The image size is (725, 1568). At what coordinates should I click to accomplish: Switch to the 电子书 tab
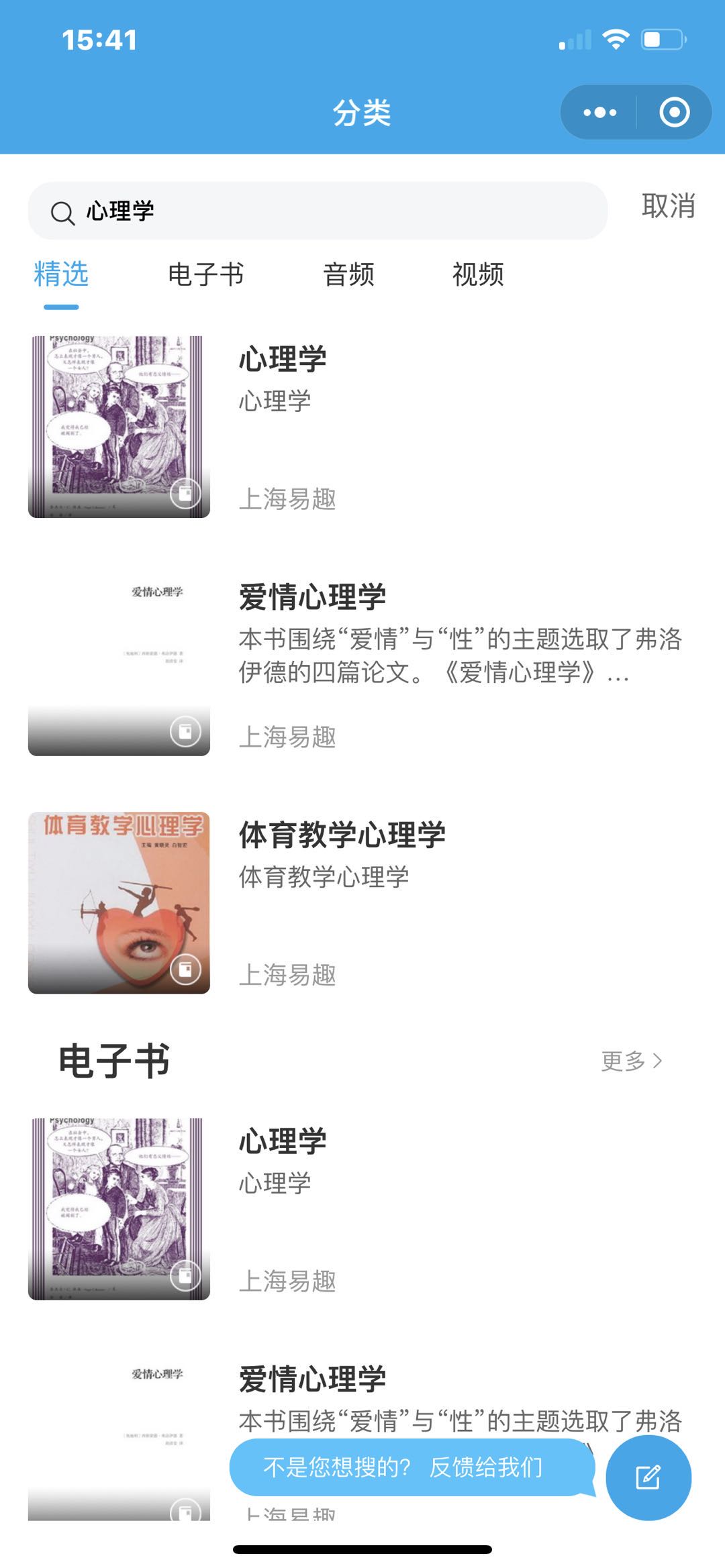205,274
